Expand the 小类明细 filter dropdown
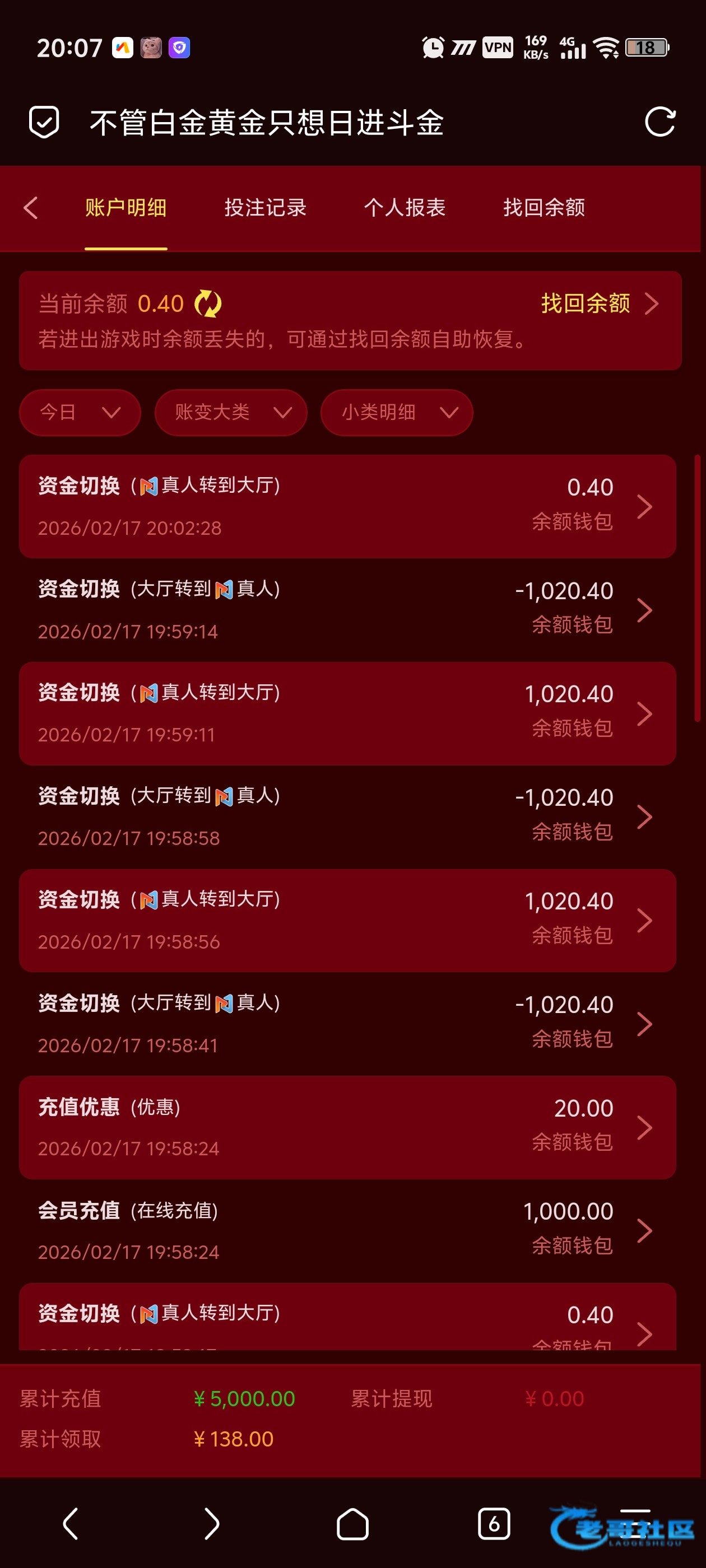Screen dimensions: 706x1568 click(x=397, y=413)
